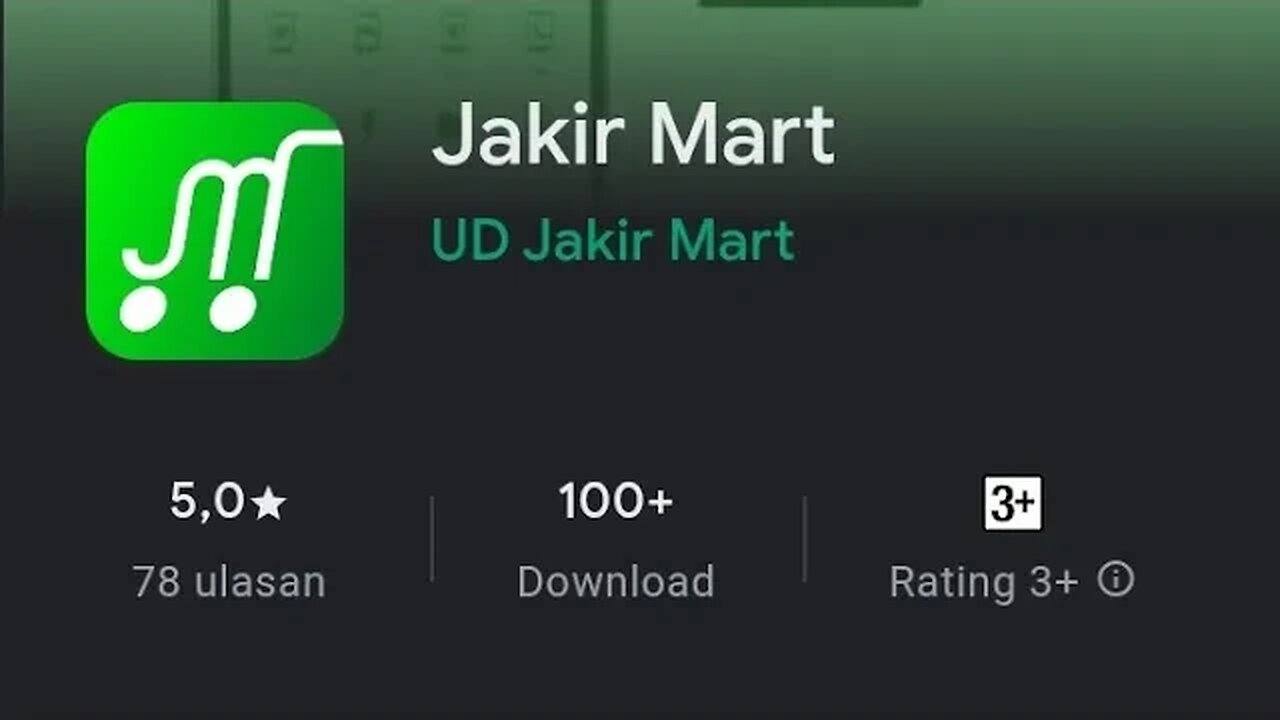
Task: View the 78 ulasan ratings section
Action: [229, 581]
